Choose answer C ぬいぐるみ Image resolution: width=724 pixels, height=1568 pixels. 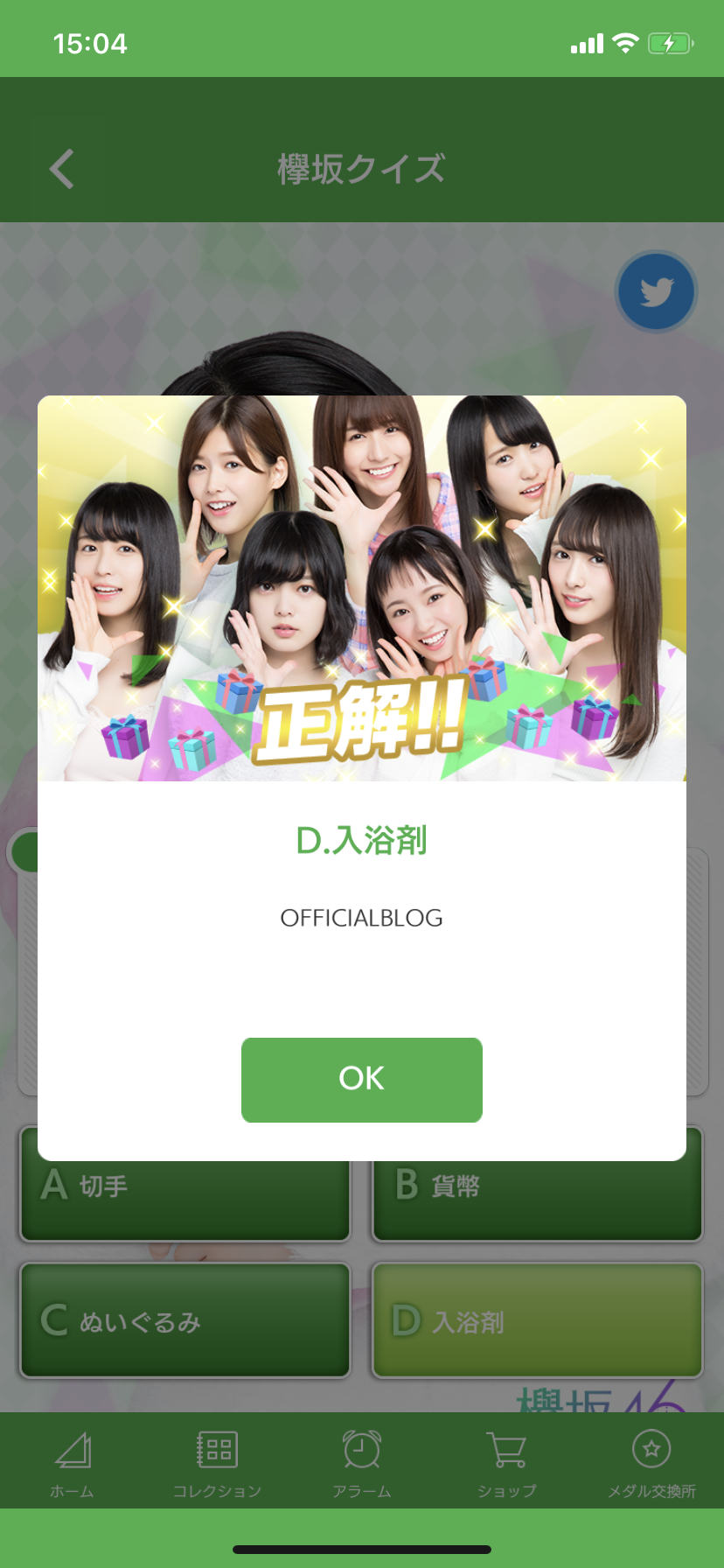coord(185,1320)
